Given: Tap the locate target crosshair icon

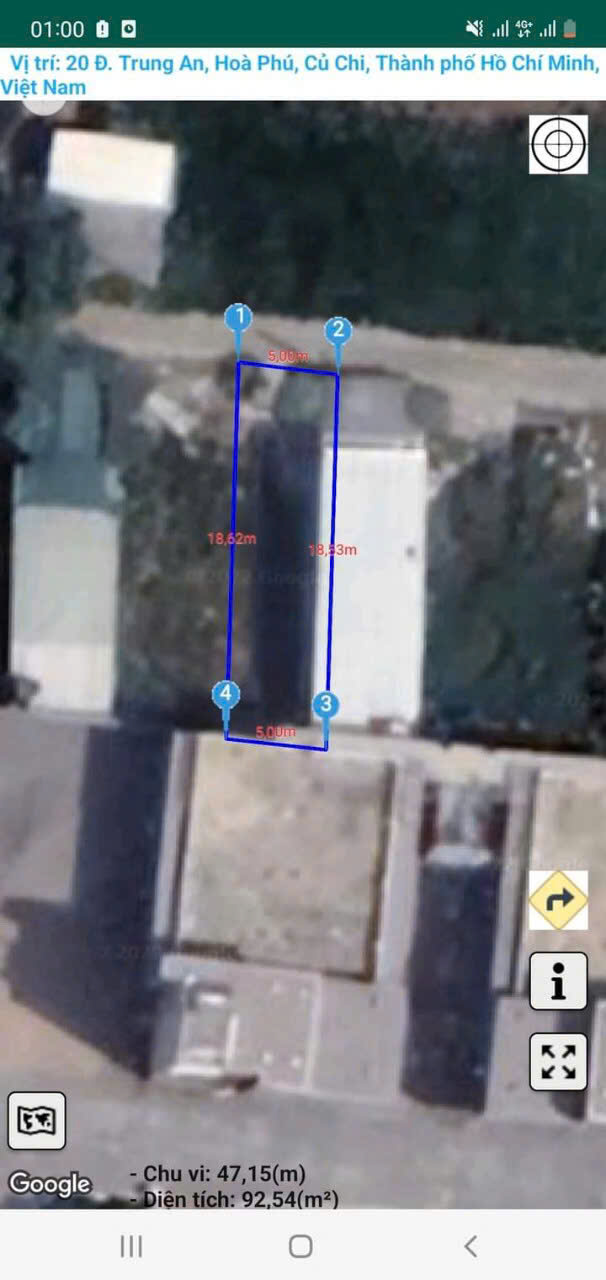Looking at the screenshot, I should pyautogui.click(x=559, y=145).
